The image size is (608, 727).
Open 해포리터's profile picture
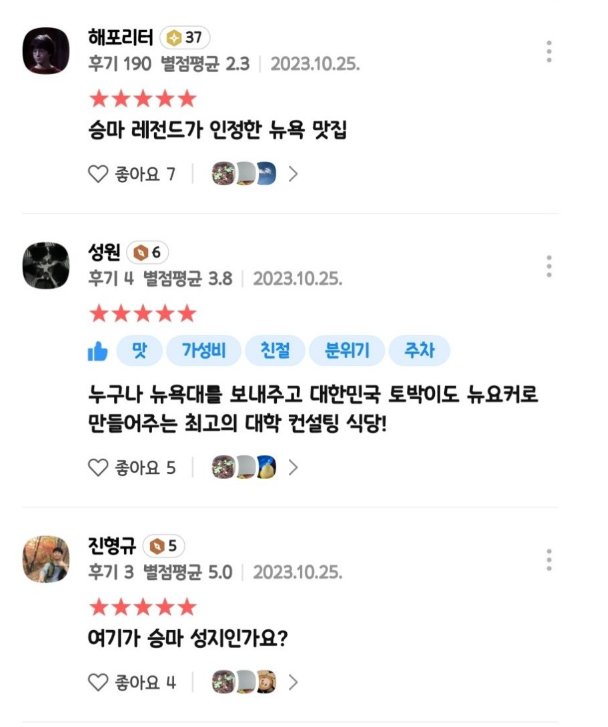(46, 51)
